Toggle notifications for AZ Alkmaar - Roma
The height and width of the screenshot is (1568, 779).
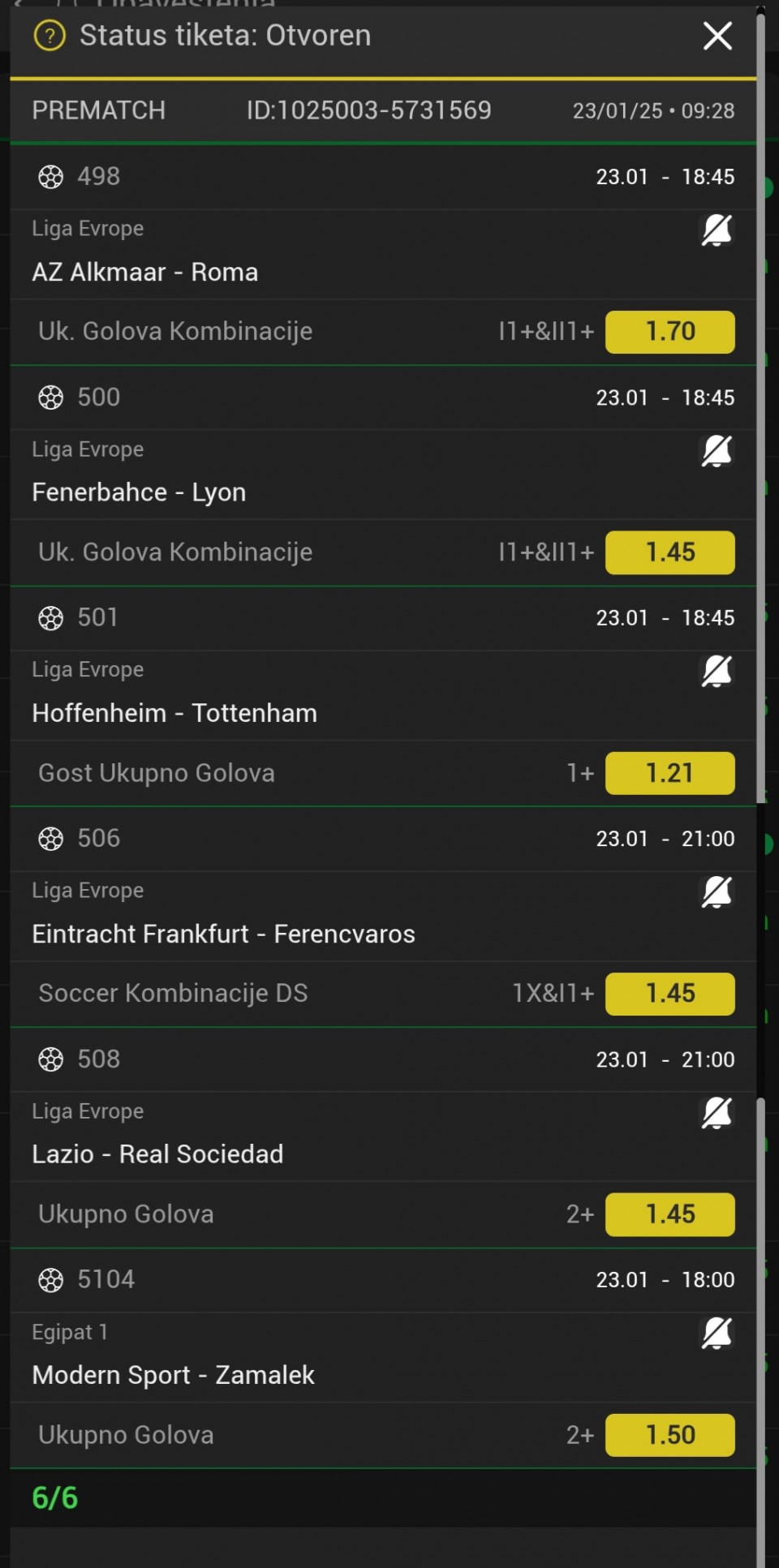coord(717,230)
